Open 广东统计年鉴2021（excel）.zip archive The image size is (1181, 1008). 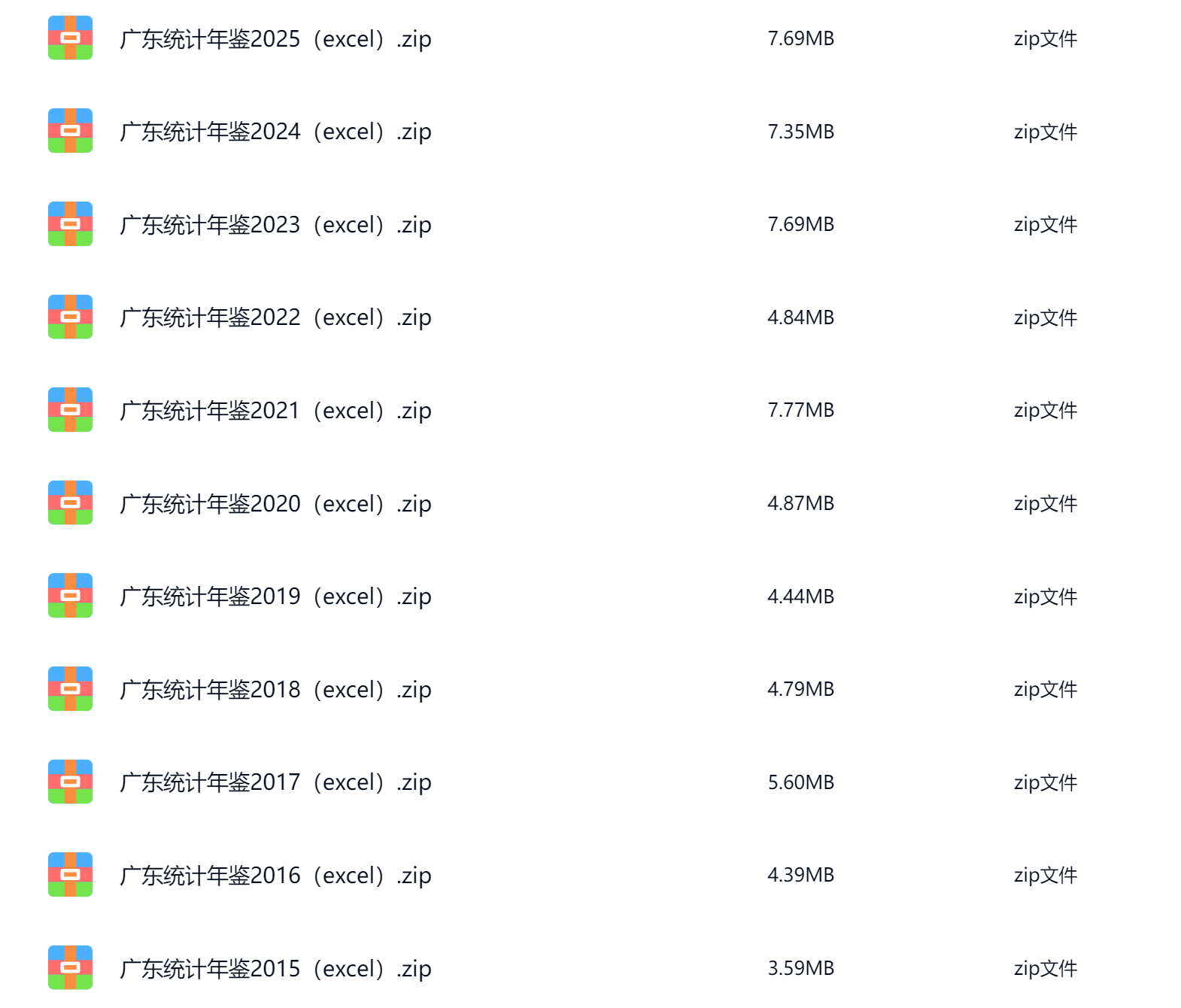tap(275, 411)
